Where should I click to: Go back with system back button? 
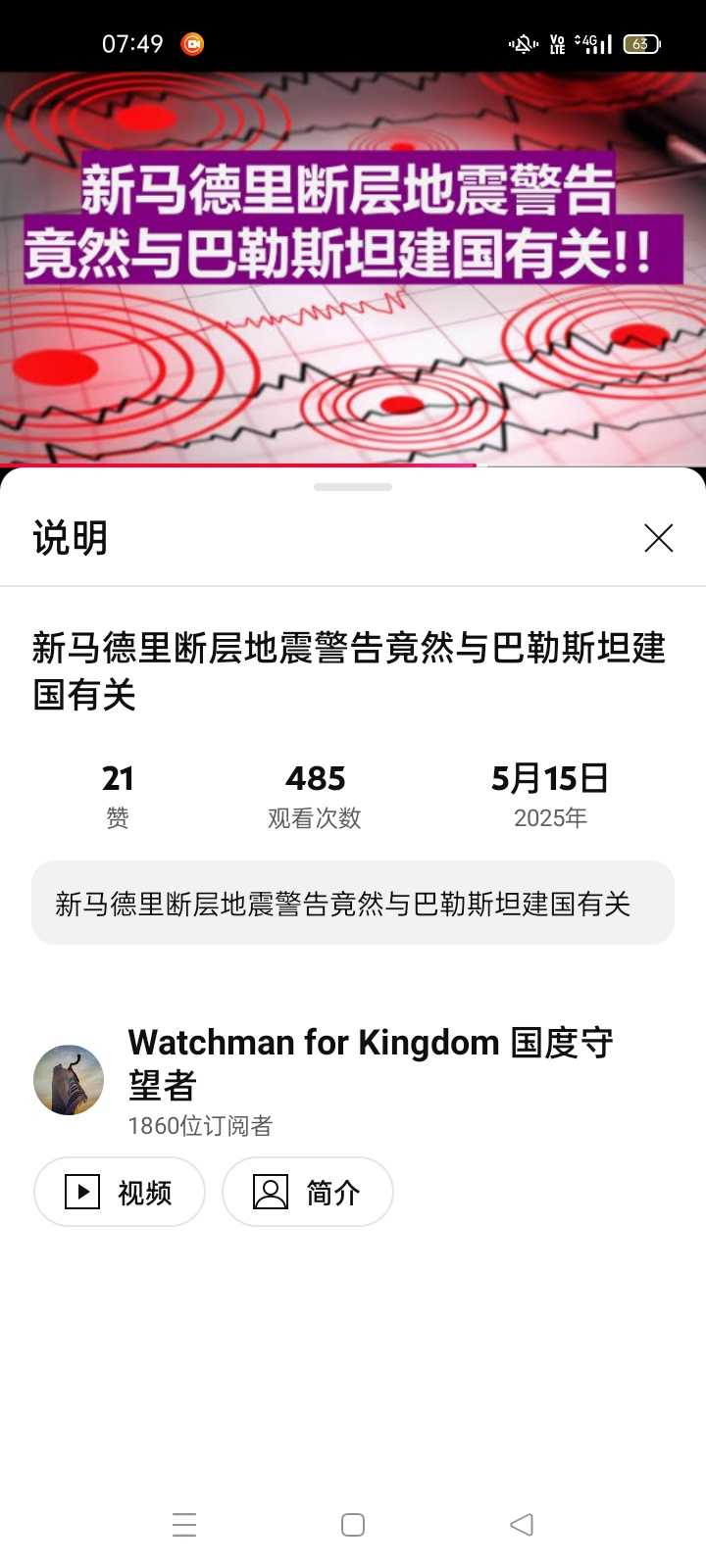point(522,1524)
